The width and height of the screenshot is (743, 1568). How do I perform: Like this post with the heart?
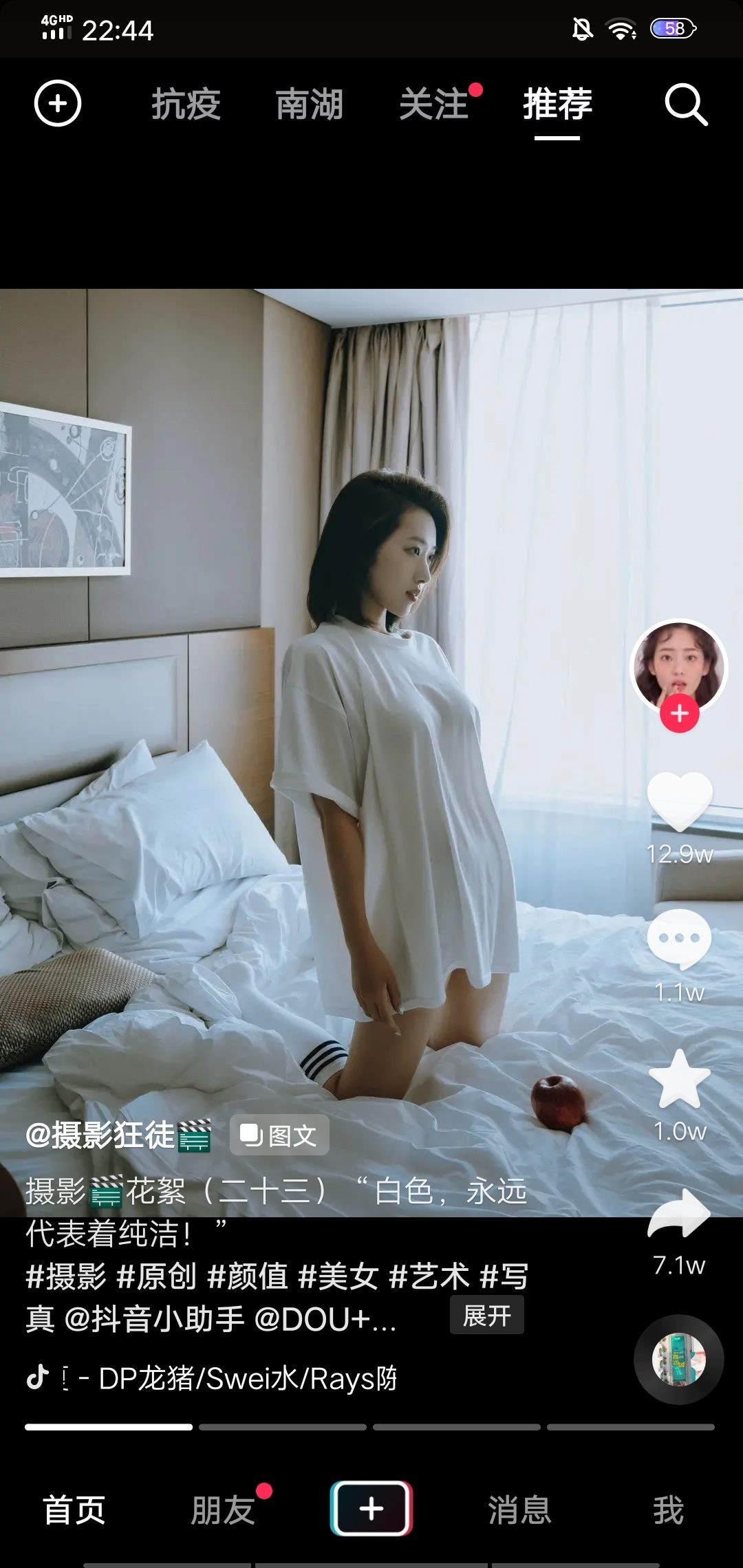680,801
